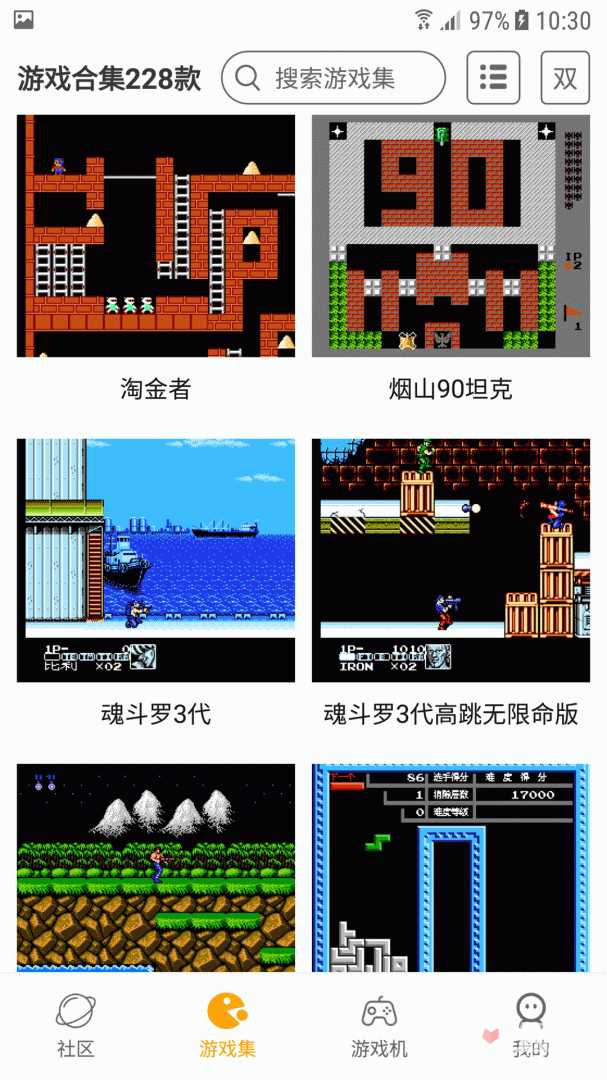Open the Tetris block game tile
Viewport: 607px width, 1080px height.
tap(450, 866)
